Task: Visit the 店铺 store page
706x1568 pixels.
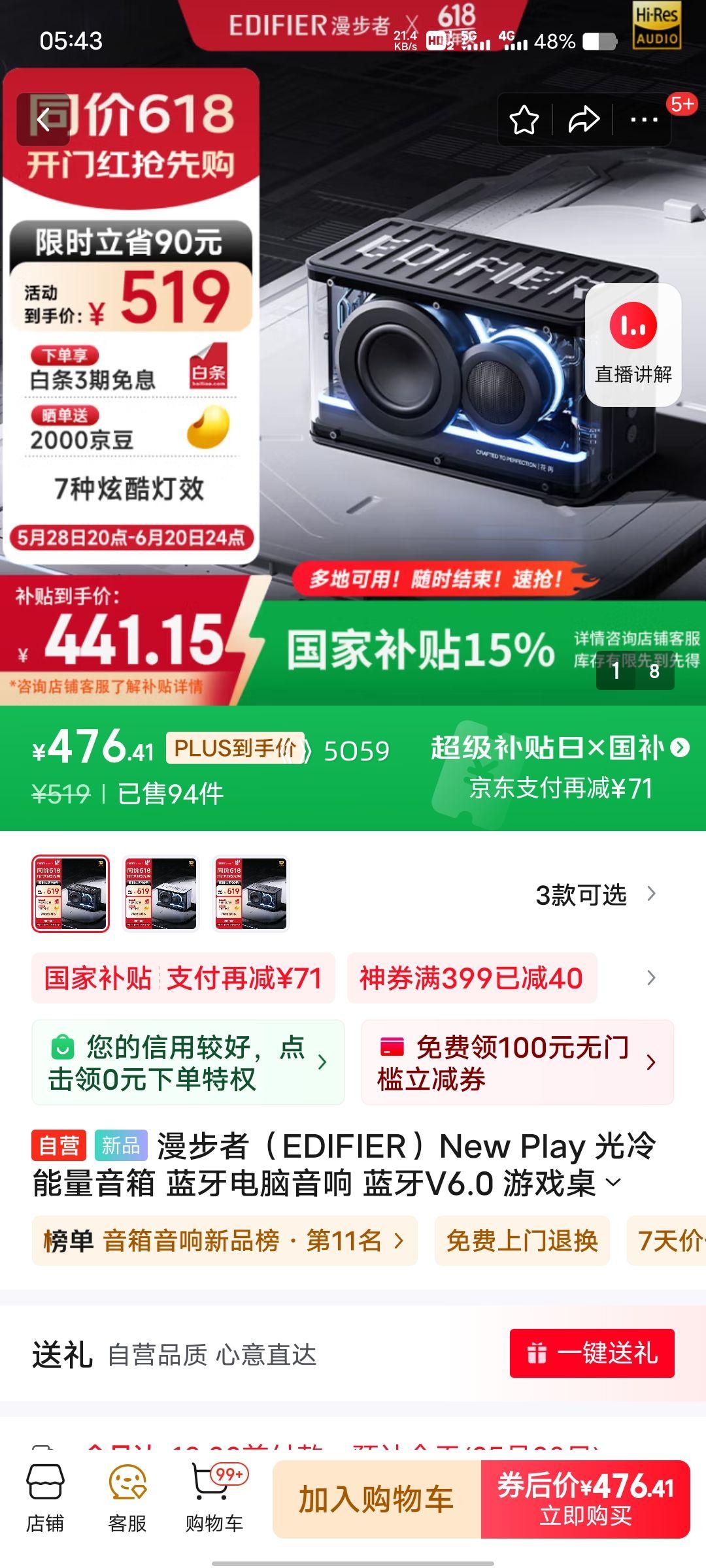Action: (x=45, y=1499)
